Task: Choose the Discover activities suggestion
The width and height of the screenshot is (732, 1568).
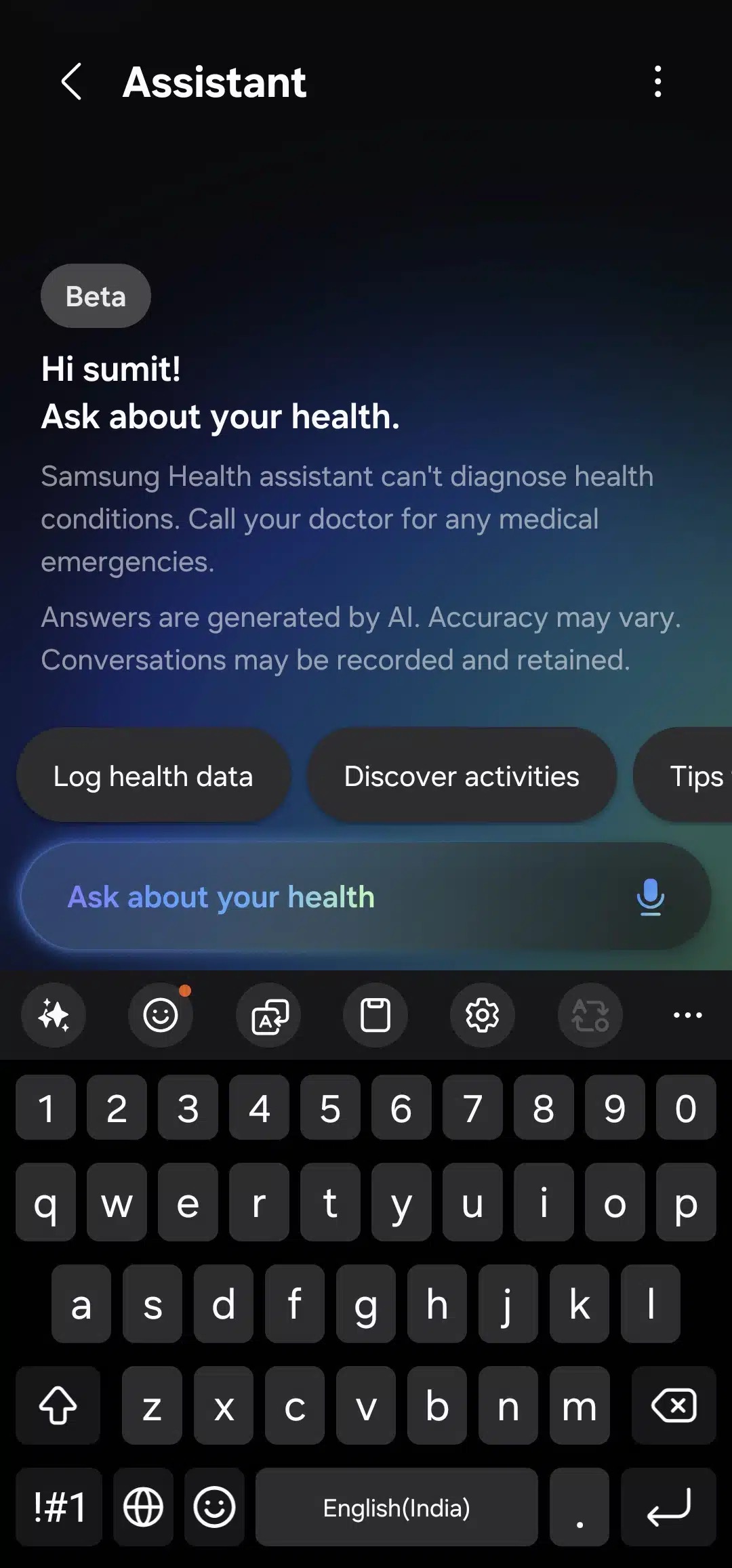Action: click(462, 777)
